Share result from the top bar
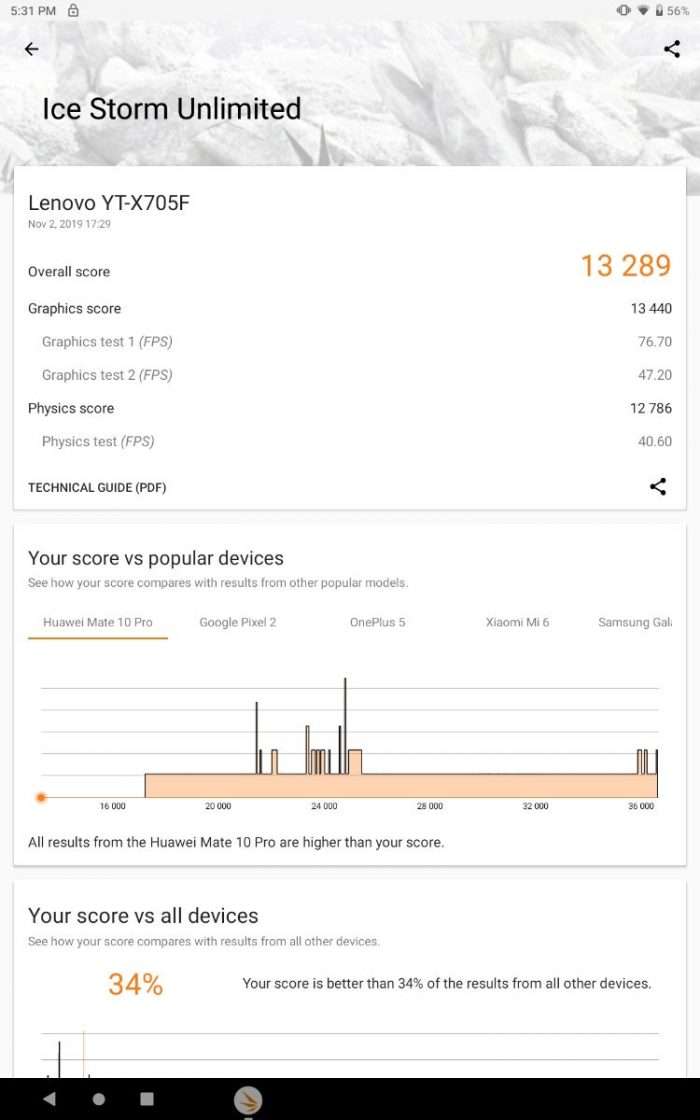This screenshot has height=1120, width=700. [x=672, y=49]
